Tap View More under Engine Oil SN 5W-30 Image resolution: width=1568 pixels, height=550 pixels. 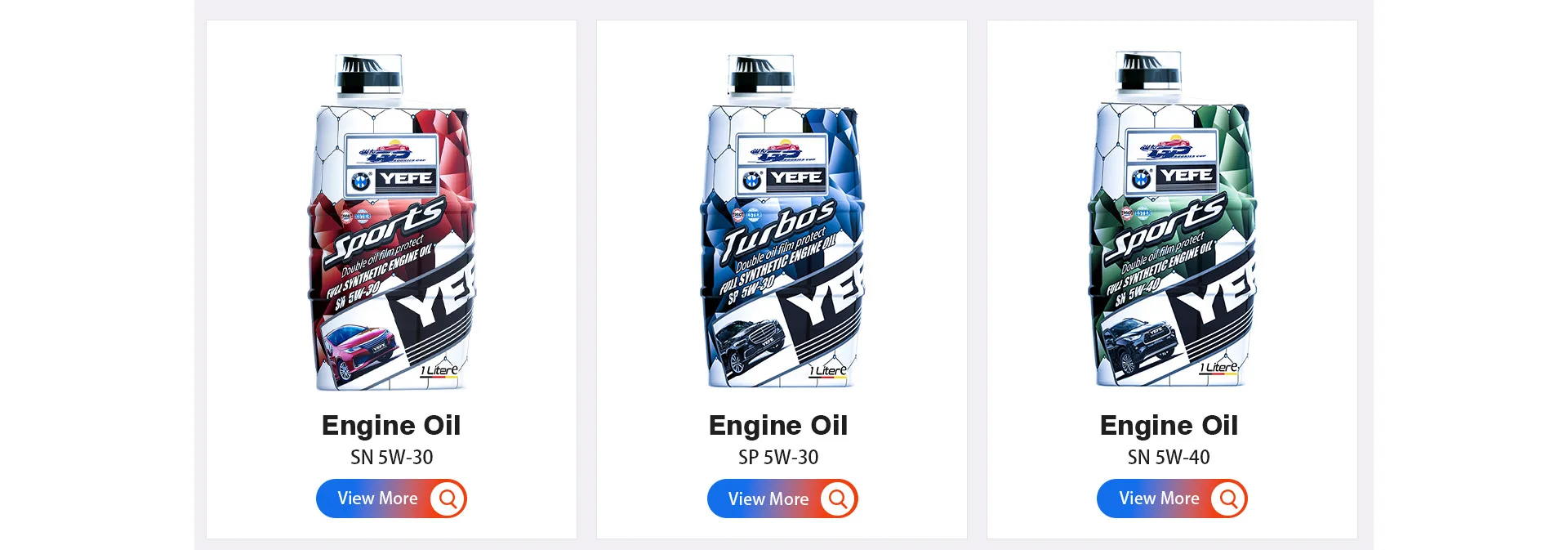tap(390, 499)
